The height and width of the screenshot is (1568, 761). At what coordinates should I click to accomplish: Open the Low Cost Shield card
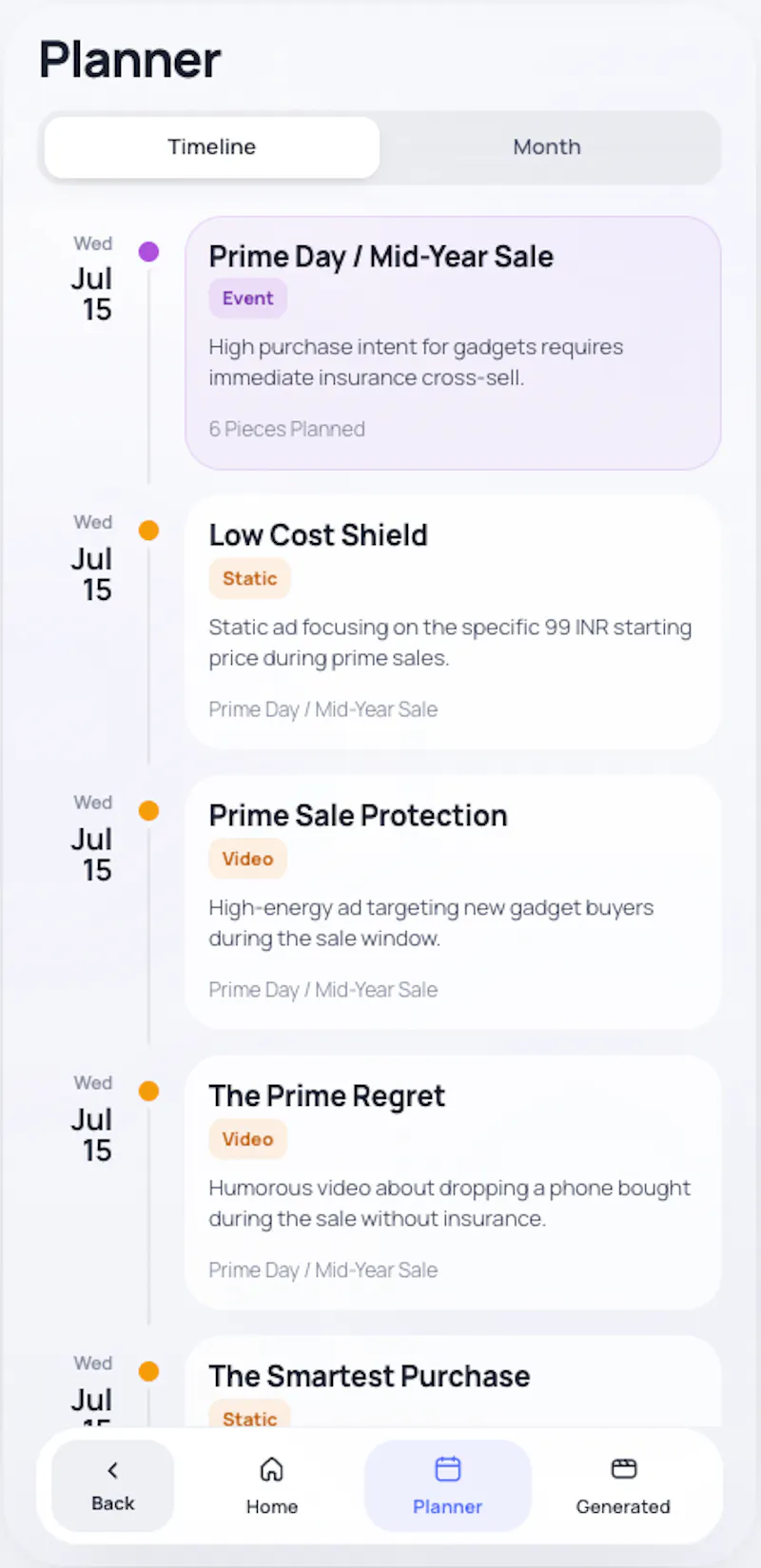pos(453,622)
